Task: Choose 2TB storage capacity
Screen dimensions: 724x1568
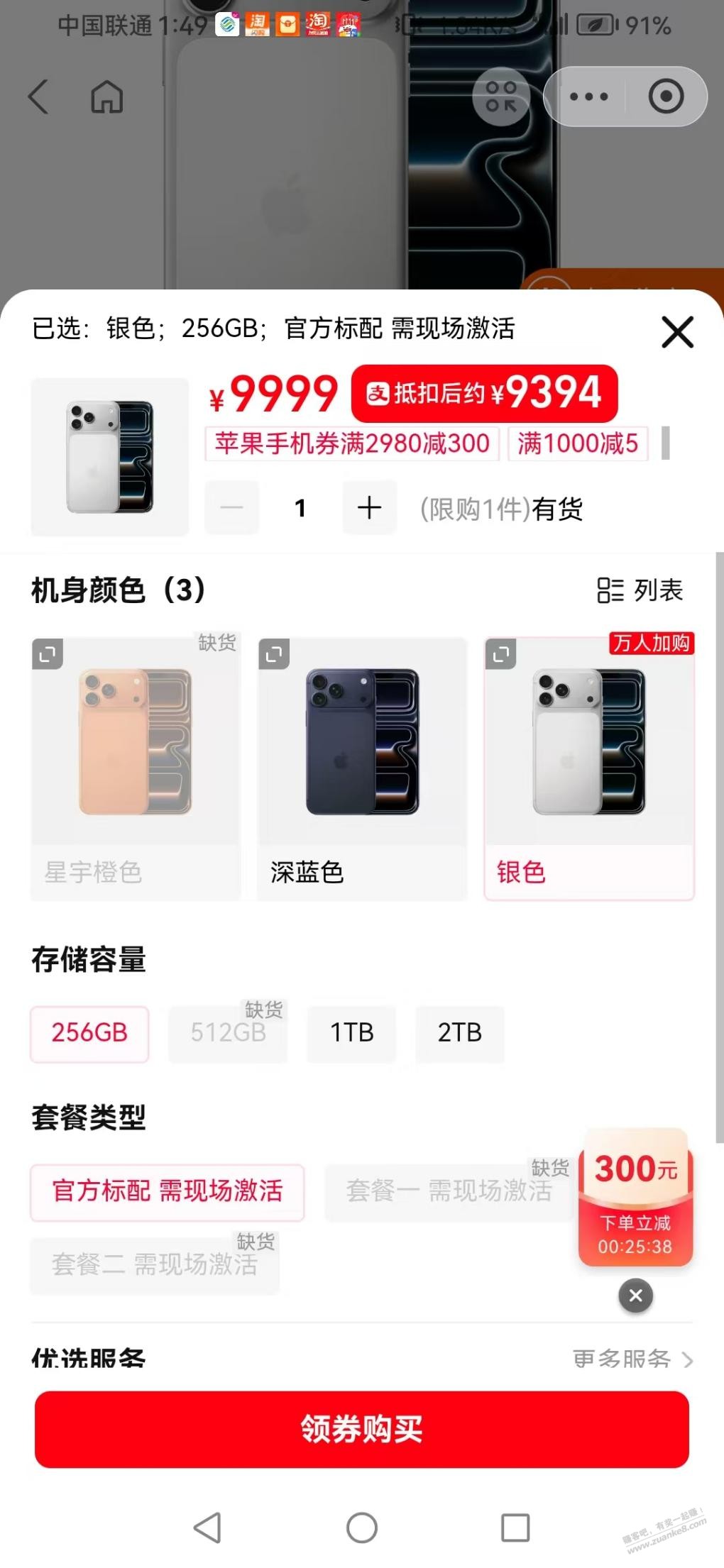Action: point(459,1033)
